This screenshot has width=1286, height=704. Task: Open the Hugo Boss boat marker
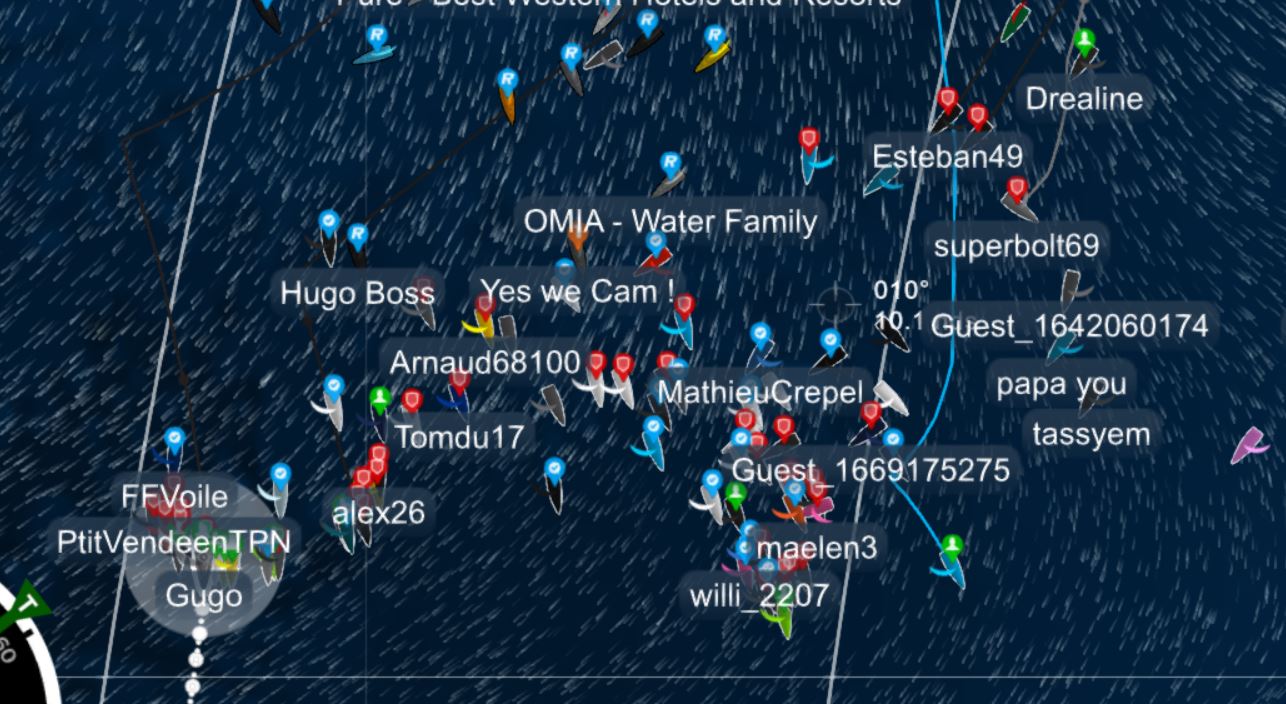(x=357, y=293)
